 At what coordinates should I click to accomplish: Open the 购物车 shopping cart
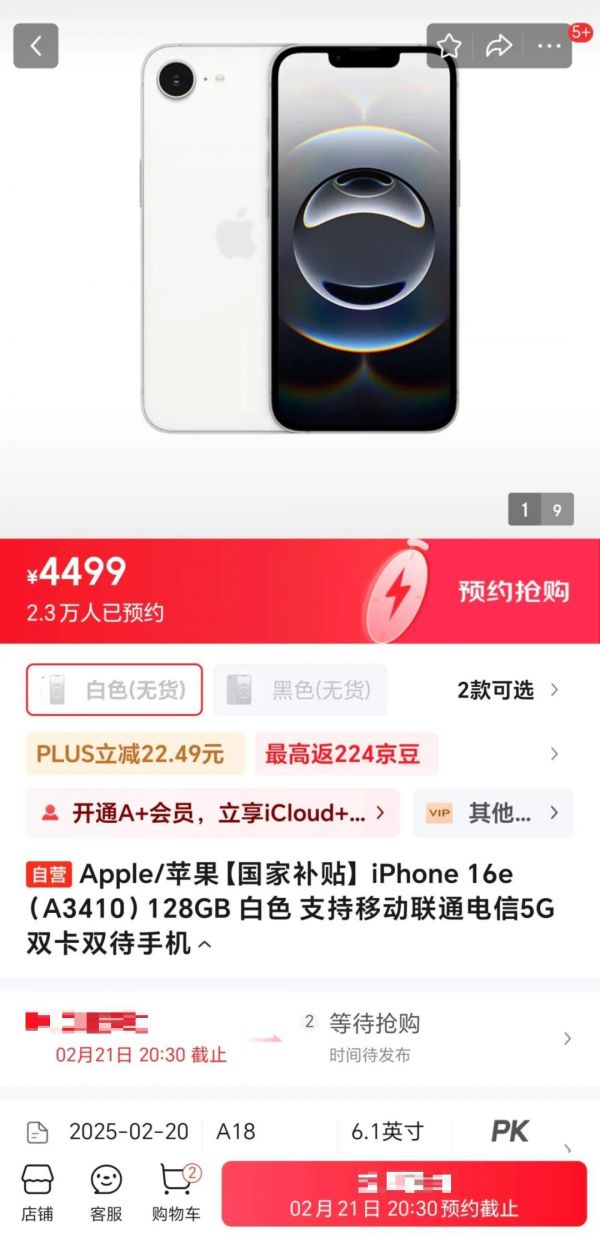[177, 1193]
